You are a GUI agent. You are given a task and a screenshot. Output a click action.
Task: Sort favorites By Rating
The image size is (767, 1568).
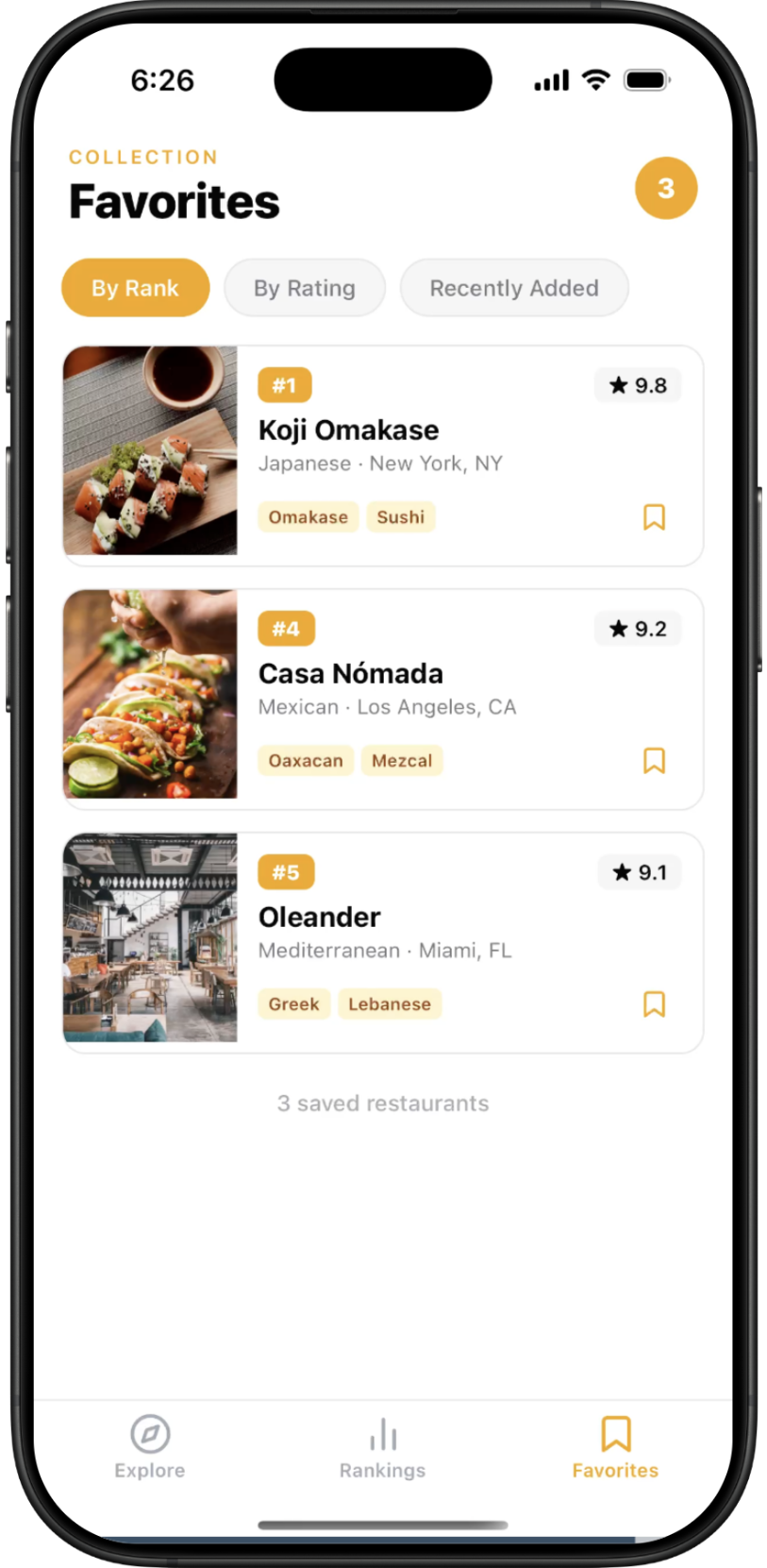coord(304,288)
